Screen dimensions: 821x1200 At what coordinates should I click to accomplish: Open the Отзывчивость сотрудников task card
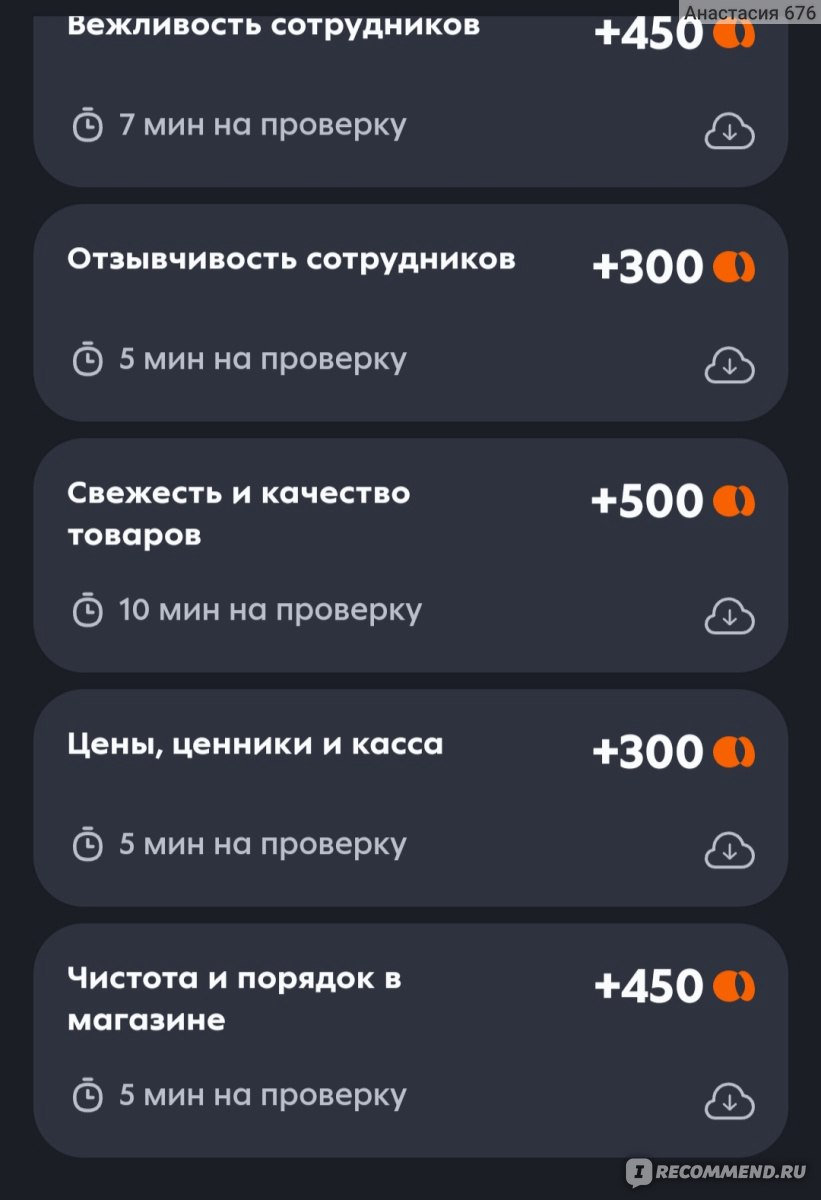291,260
